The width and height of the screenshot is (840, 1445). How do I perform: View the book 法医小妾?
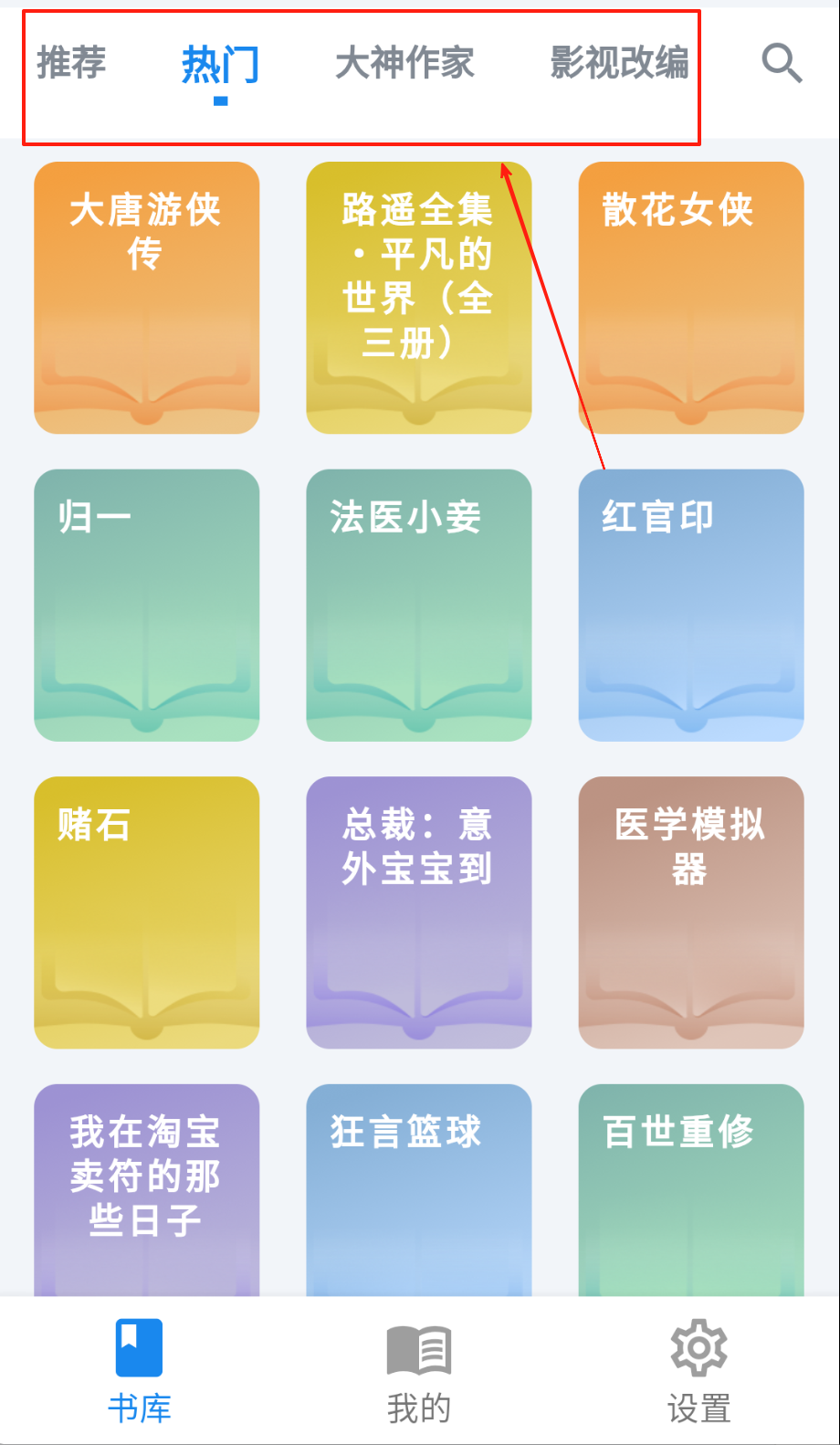[x=419, y=605]
